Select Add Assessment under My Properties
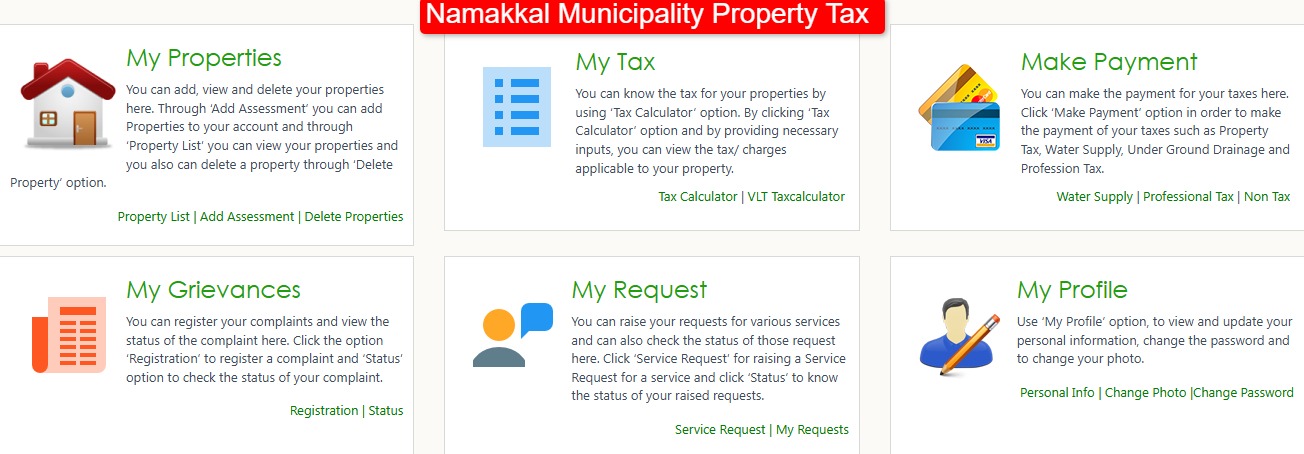Viewport: 1304px width, 454px height. 247,216
